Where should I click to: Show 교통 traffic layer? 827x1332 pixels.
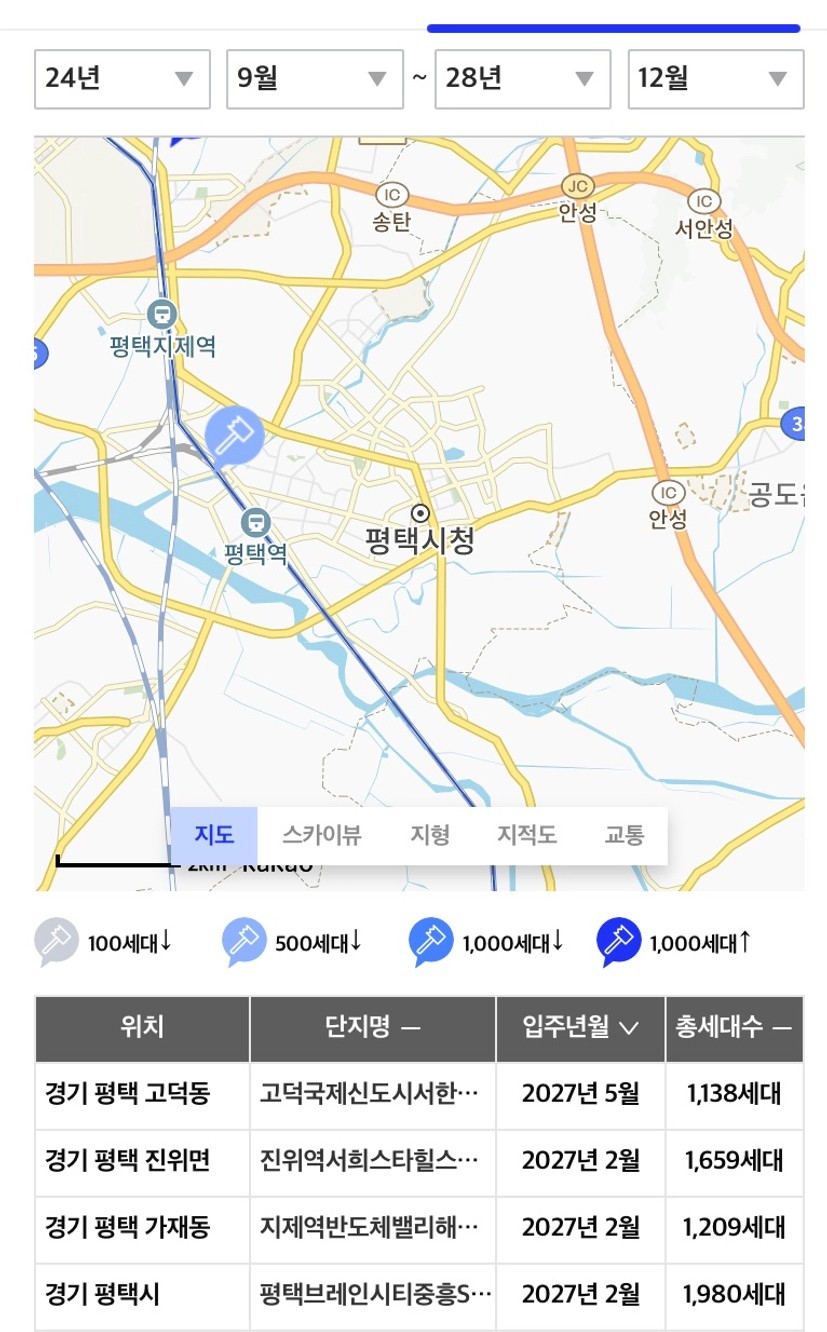click(625, 835)
